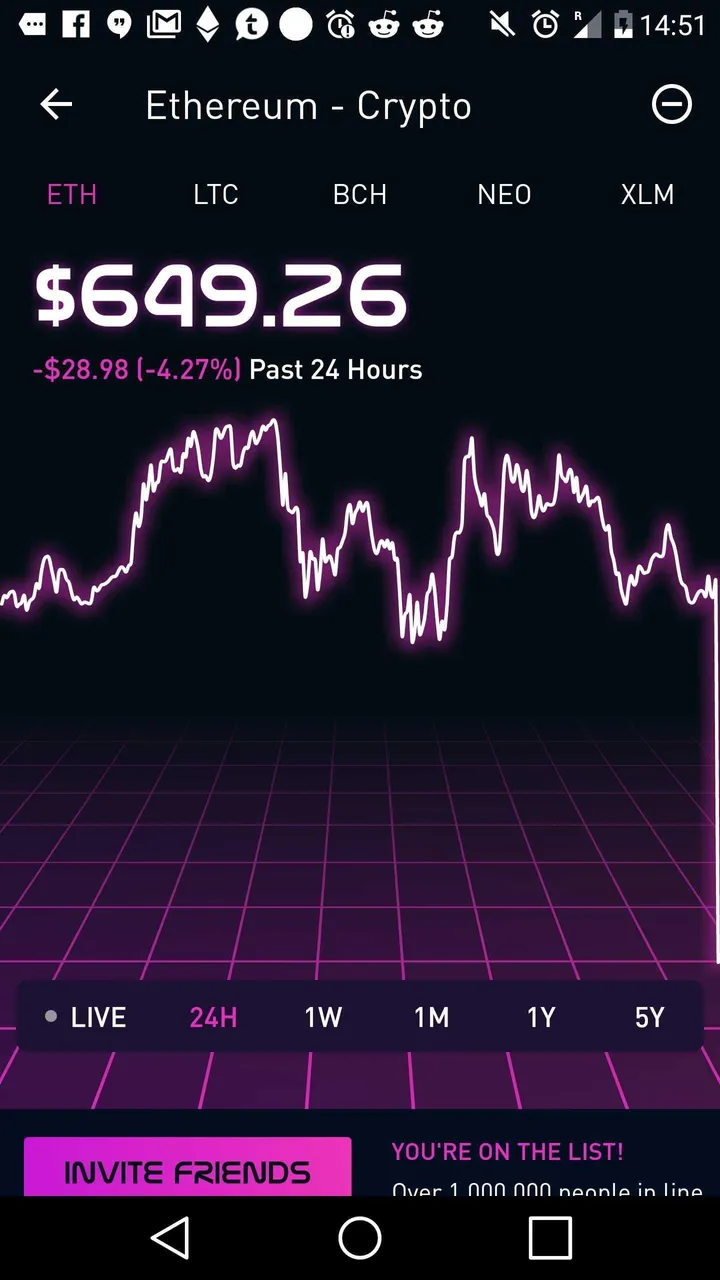Switch to the LTC tab

pos(216,194)
